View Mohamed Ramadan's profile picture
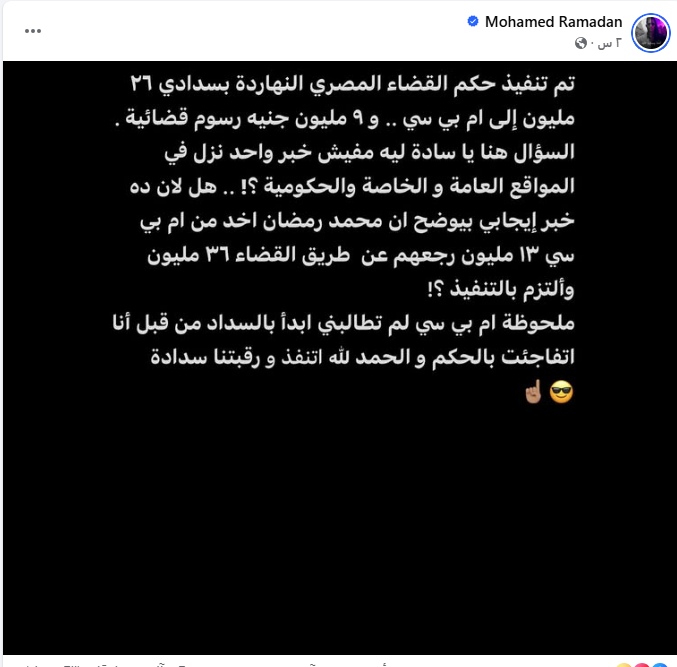Image resolution: width=677 pixels, height=667 pixels. (652, 32)
